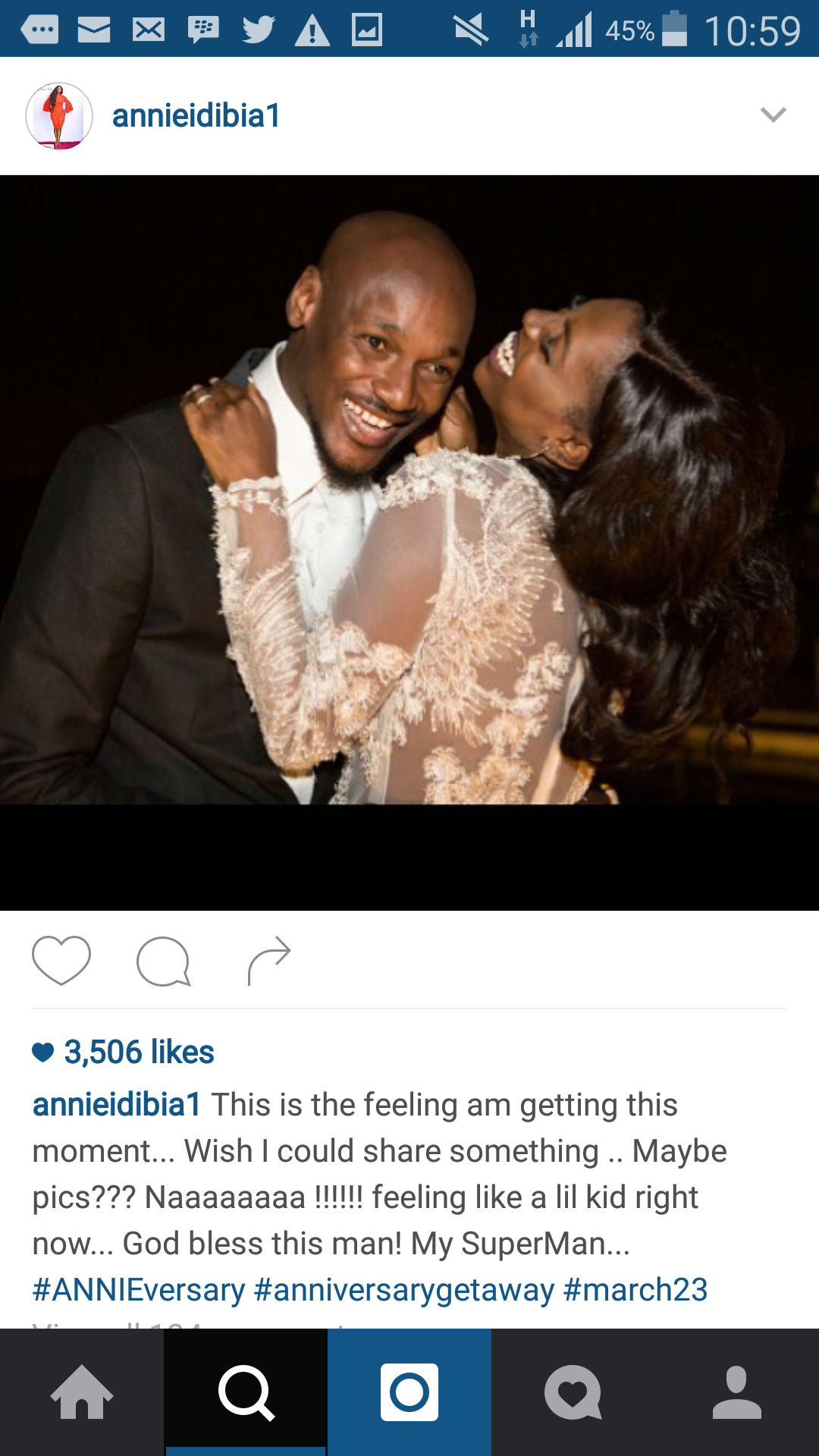Tap the annieidibia1 username in the header
Screen dimensions: 819x1456
point(196,116)
